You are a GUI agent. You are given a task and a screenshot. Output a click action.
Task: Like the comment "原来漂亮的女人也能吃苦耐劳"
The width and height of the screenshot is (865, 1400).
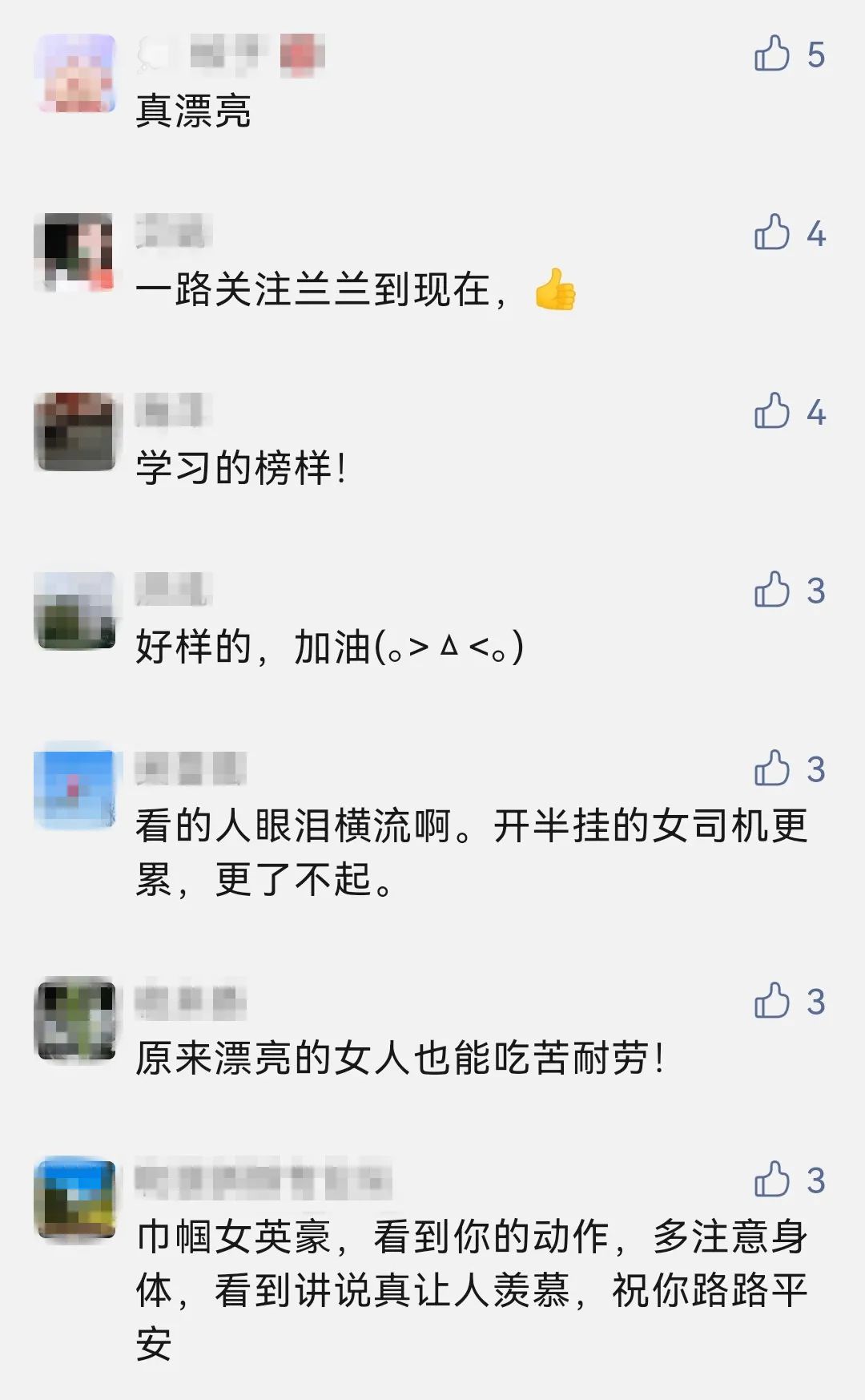pyautogui.click(x=772, y=1001)
